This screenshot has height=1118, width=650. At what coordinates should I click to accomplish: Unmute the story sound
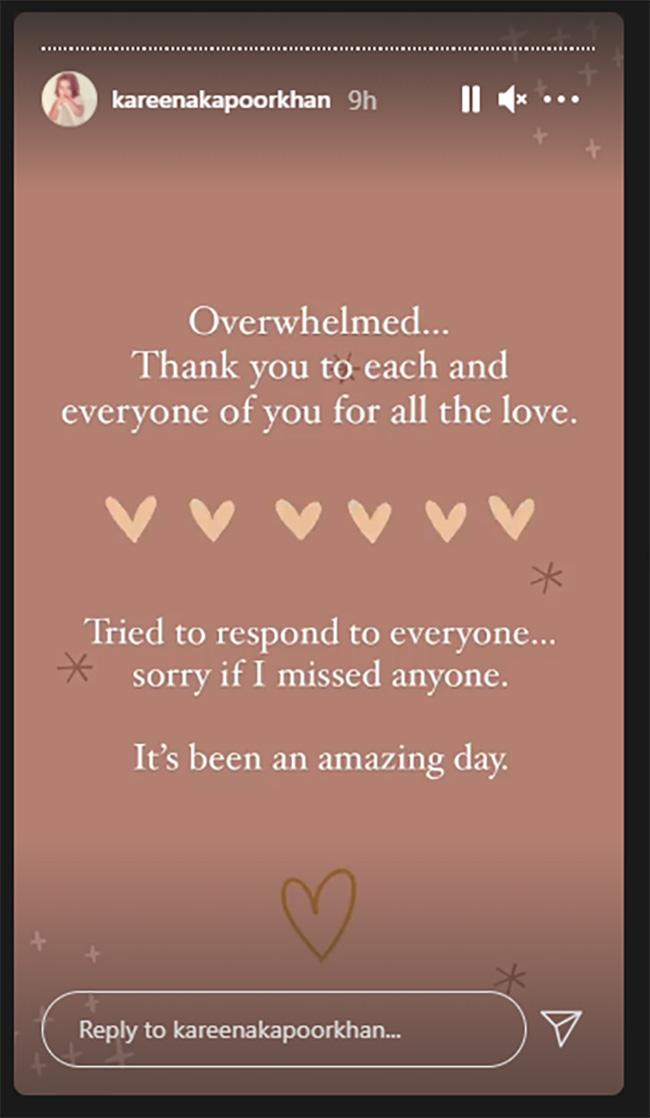(x=513, y=99)
